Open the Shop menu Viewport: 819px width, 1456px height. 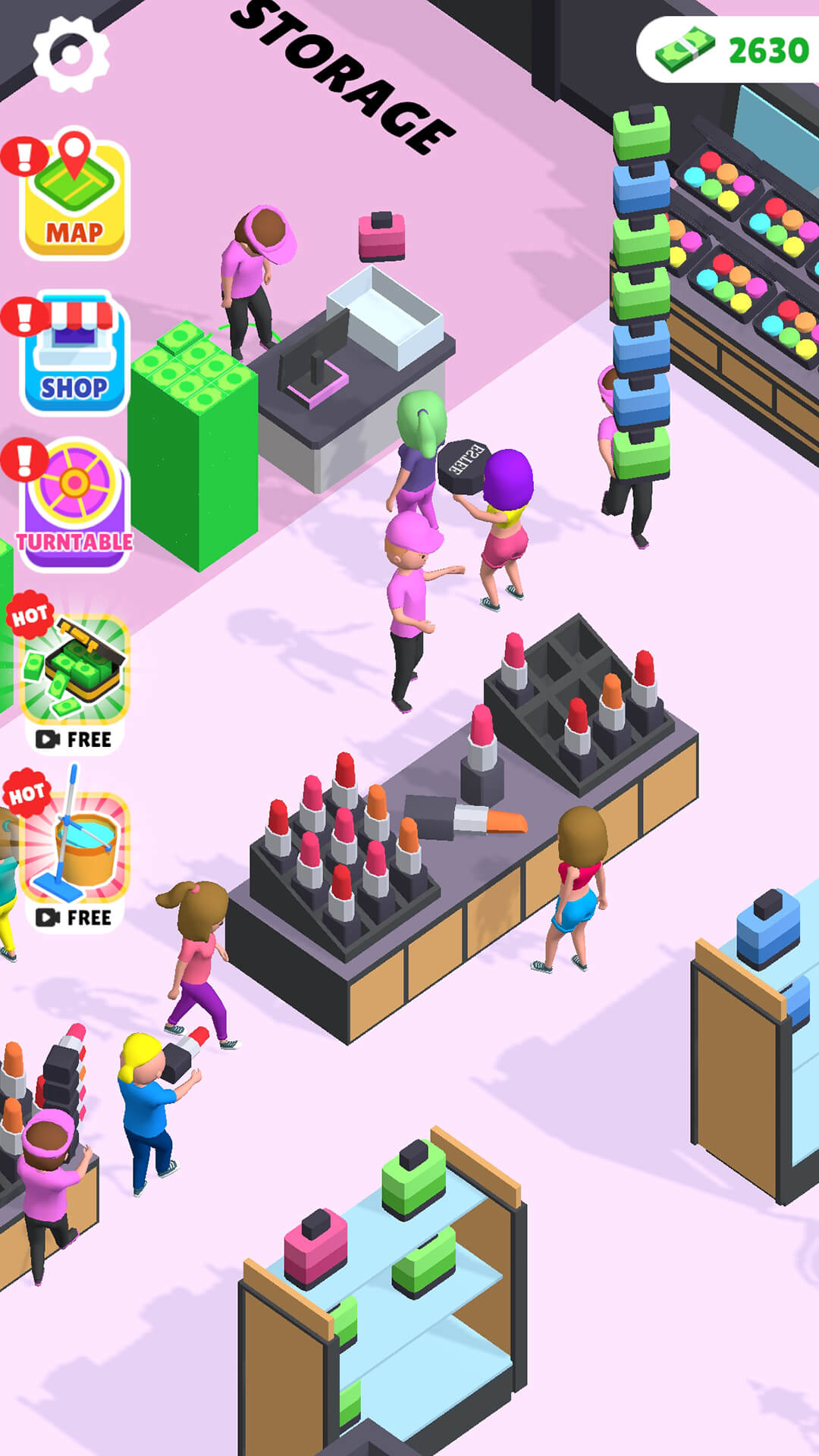(x=74, y=355)
